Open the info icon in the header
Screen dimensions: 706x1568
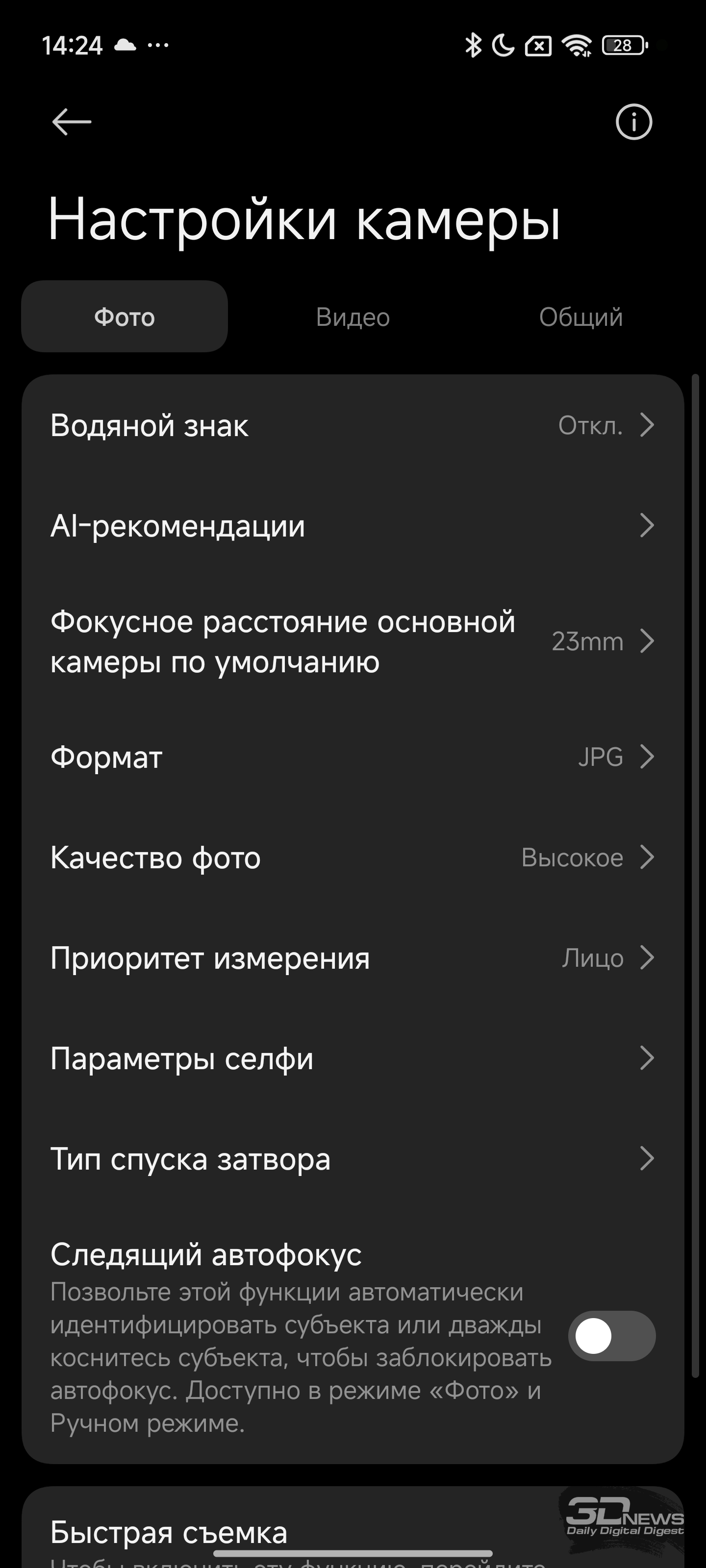click(x=633, y=122)
